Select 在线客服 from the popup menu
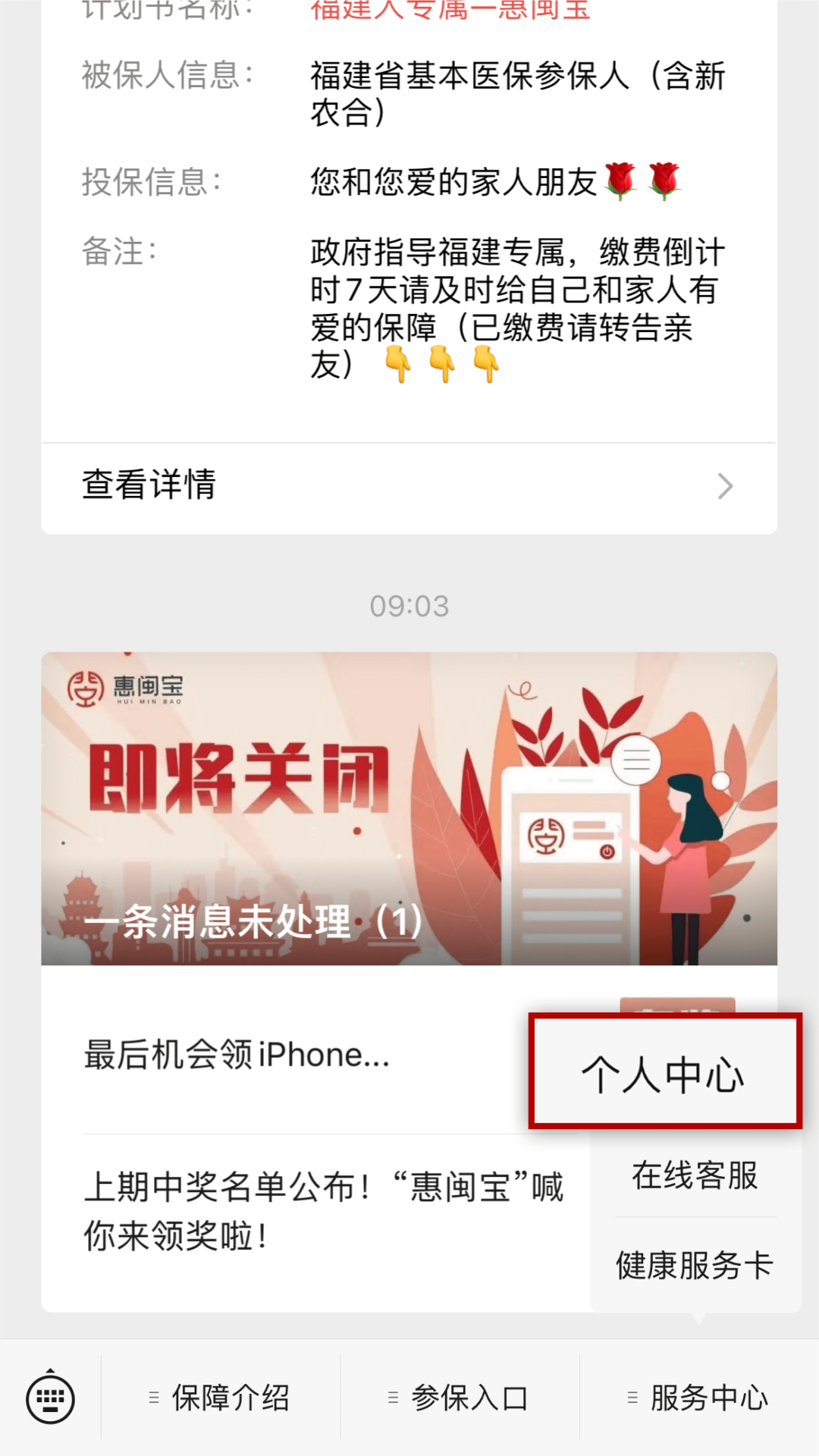The height and width of the screenshot is (1456, 819). (x=695, y=1175)
